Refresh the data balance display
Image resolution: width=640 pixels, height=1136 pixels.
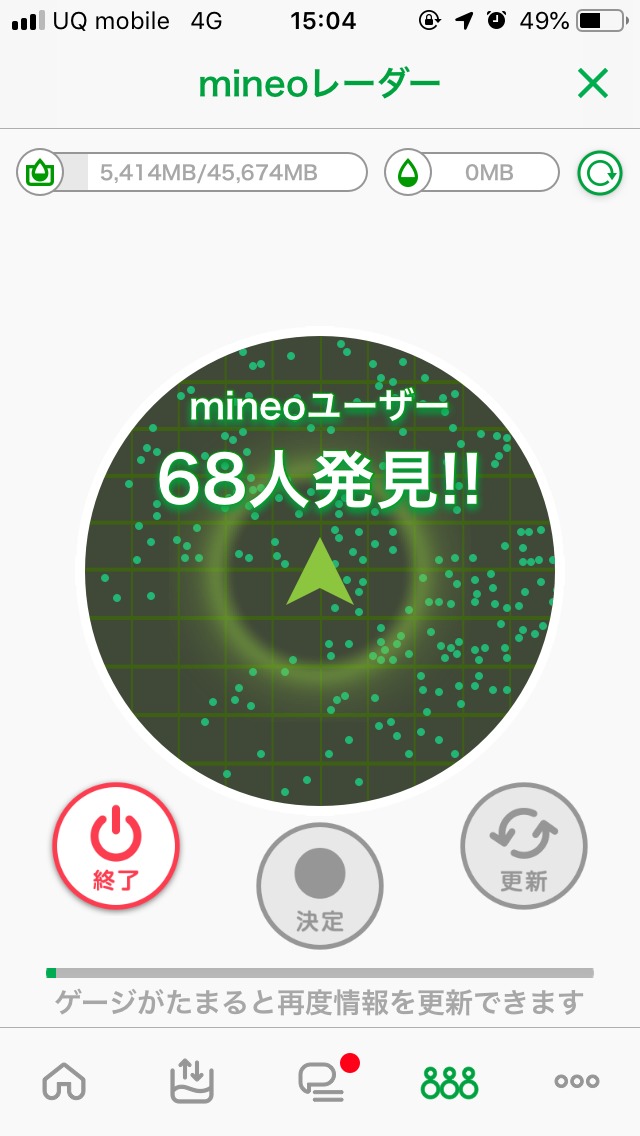(600, 173)
